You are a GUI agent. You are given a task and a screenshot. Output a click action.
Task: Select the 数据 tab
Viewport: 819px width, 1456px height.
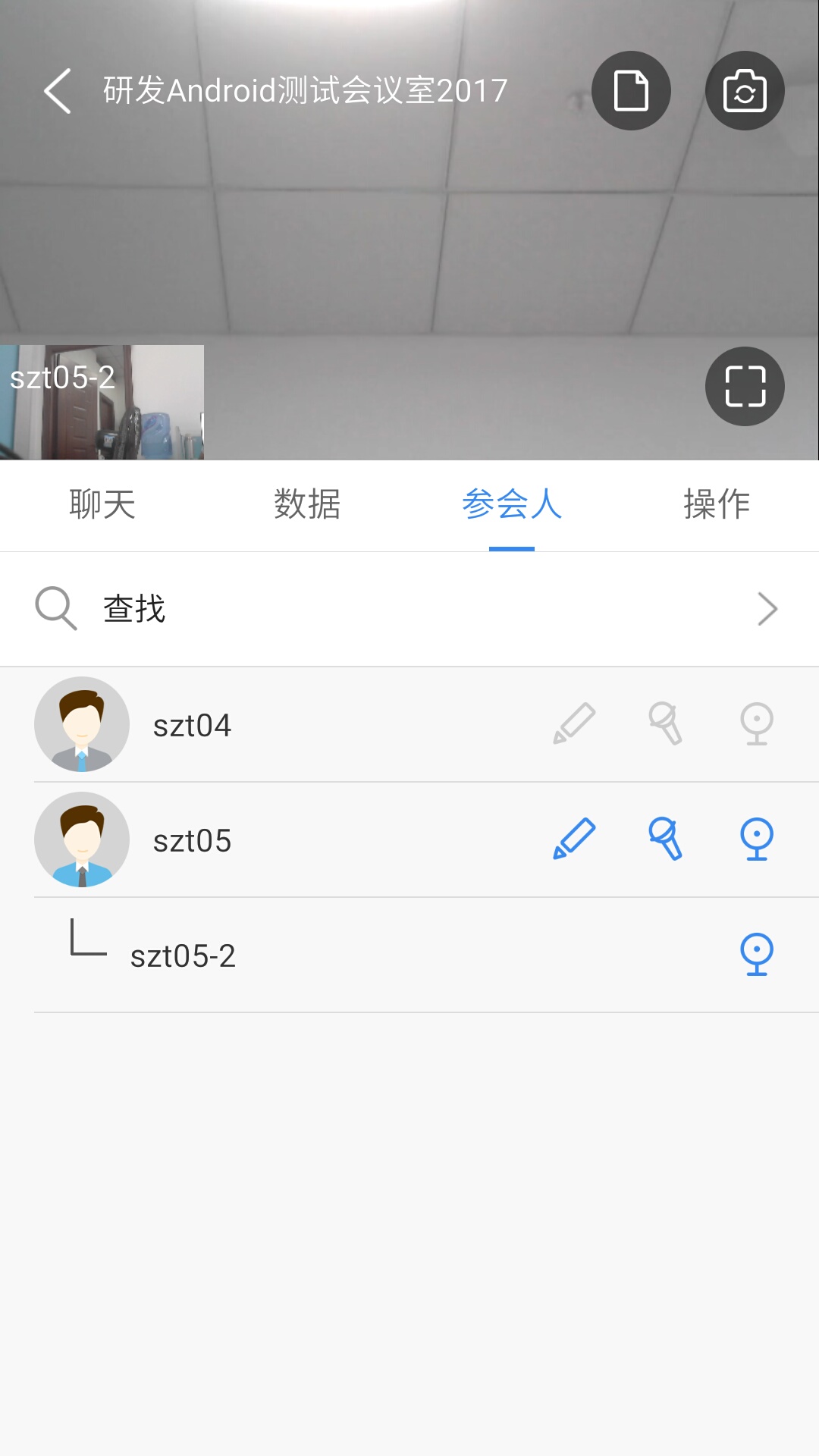pos(308,504)
